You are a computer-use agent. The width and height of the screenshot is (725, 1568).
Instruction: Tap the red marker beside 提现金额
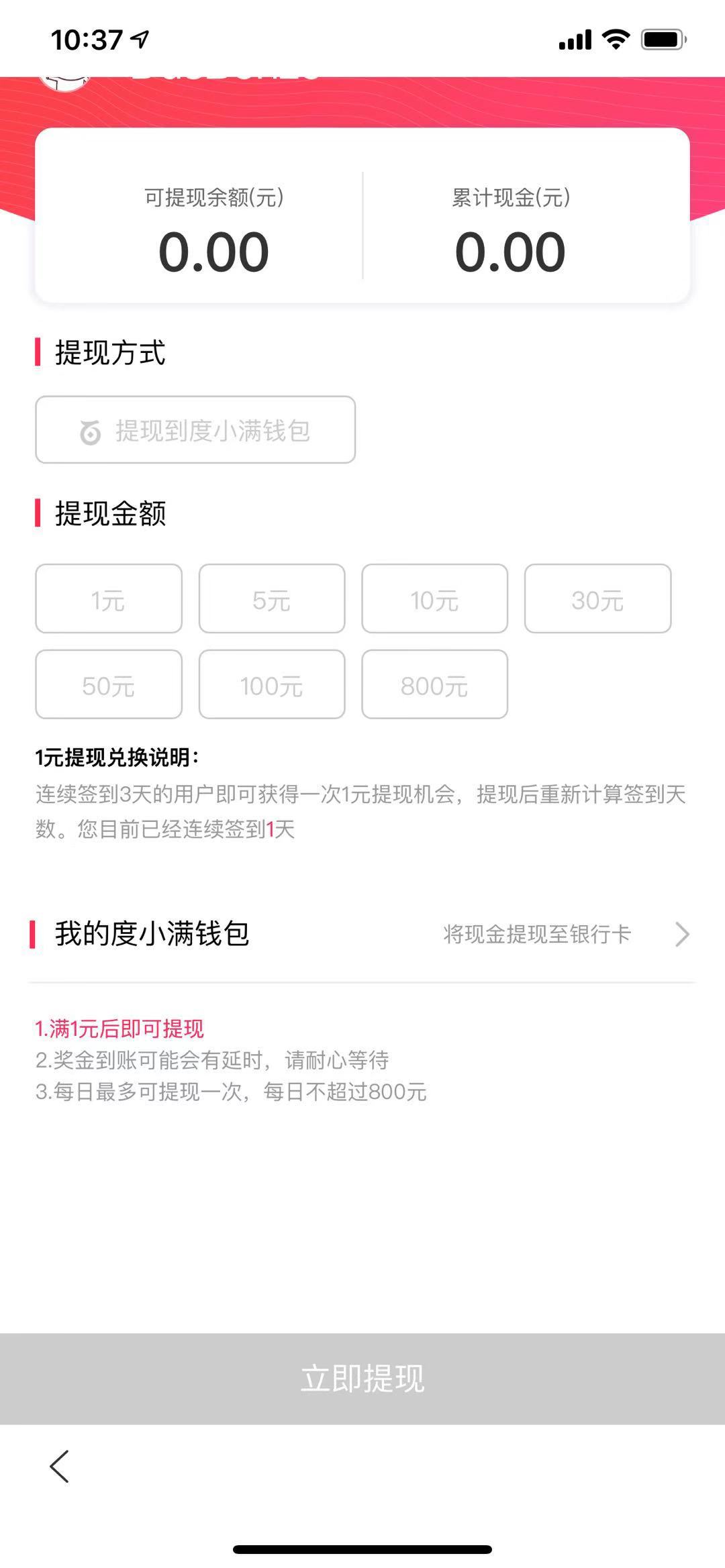tap(37, 513)
